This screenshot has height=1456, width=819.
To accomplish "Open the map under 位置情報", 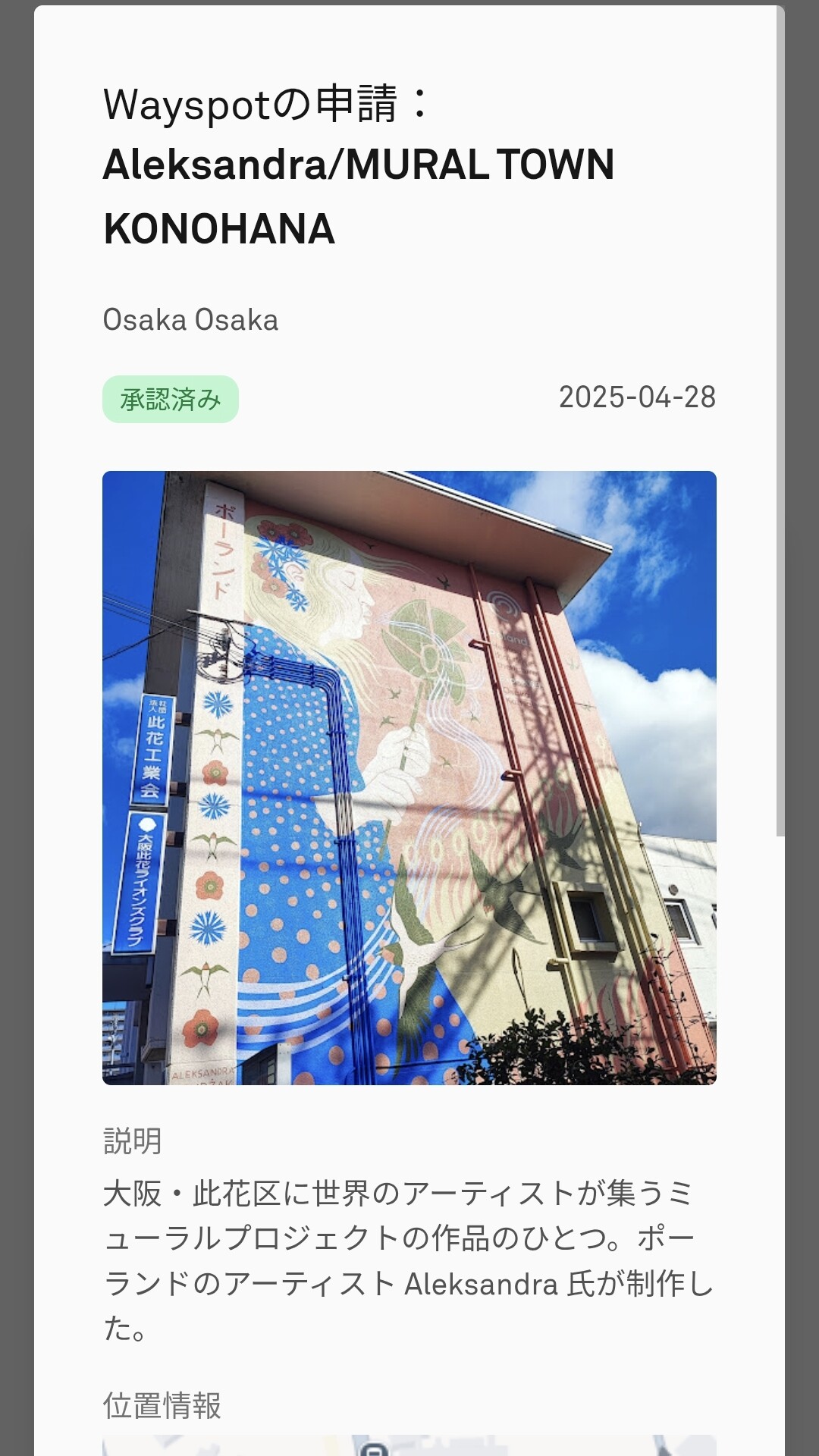I will point(409,1445).
